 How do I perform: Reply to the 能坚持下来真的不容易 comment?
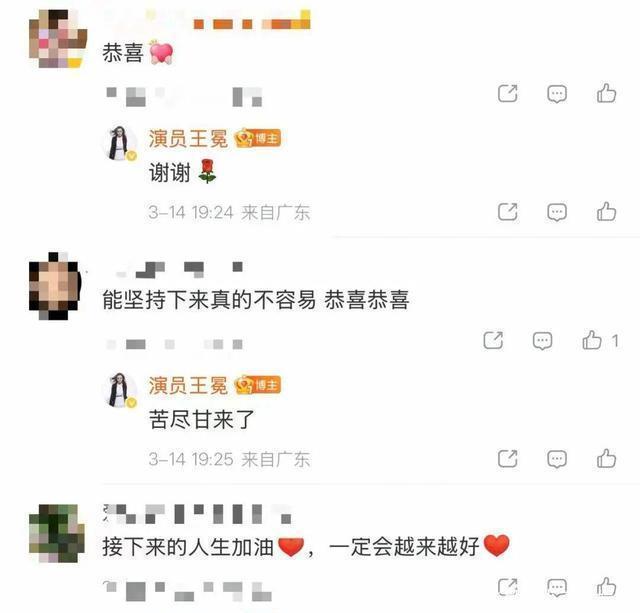coord(544,341)
